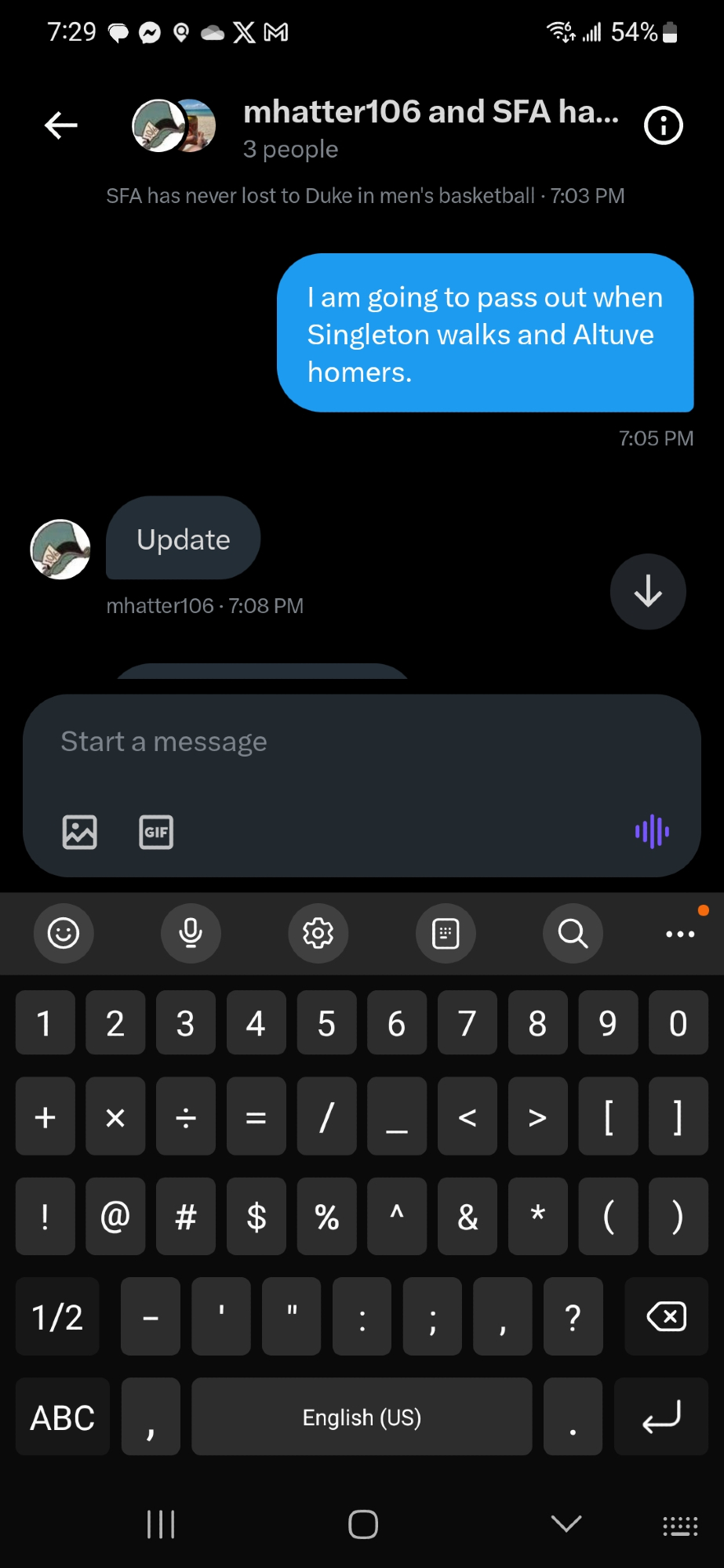Image resolution: width=724 pixels, height=1568 pixels.
Task: Record a voice message
Action: 652,832
